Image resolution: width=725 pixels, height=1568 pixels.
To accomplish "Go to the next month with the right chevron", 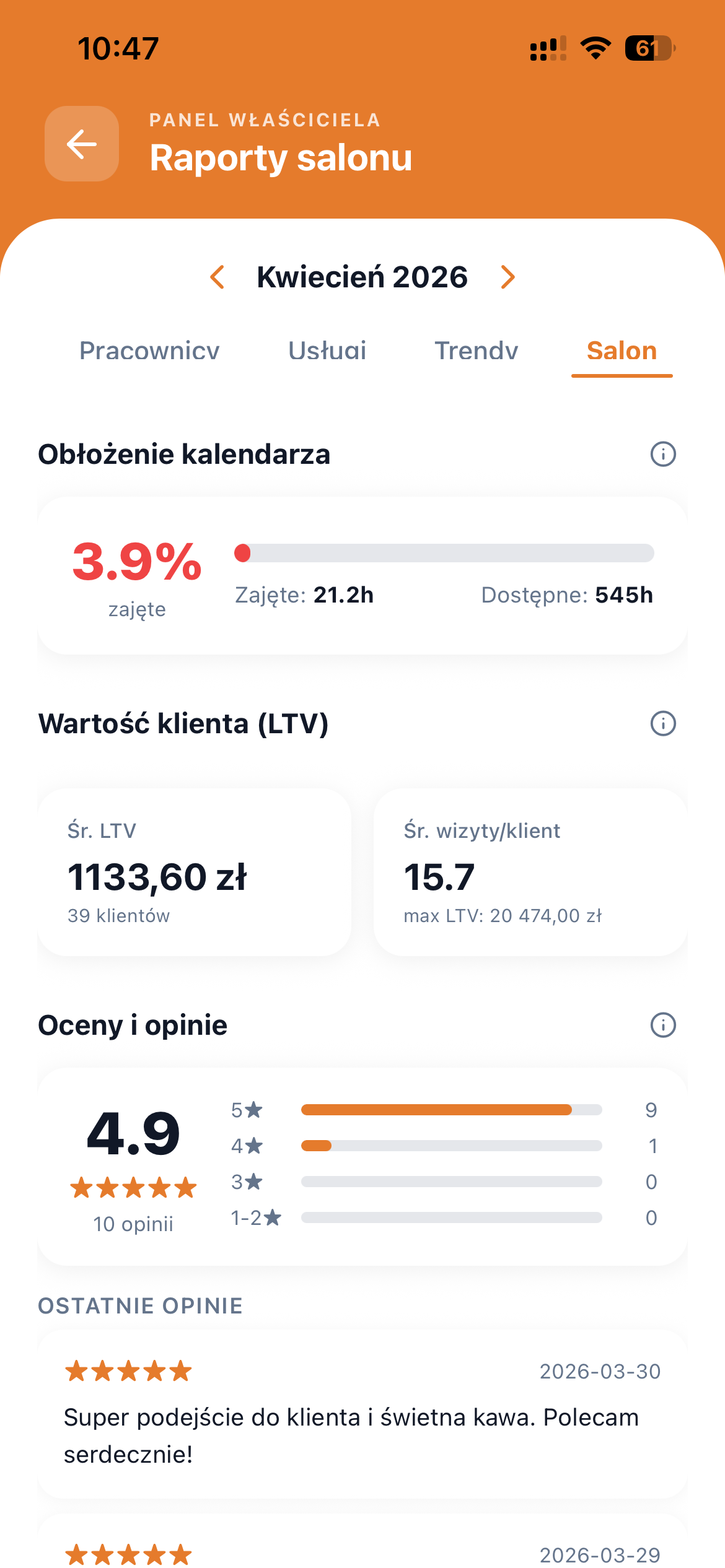I will click(508, 278).
